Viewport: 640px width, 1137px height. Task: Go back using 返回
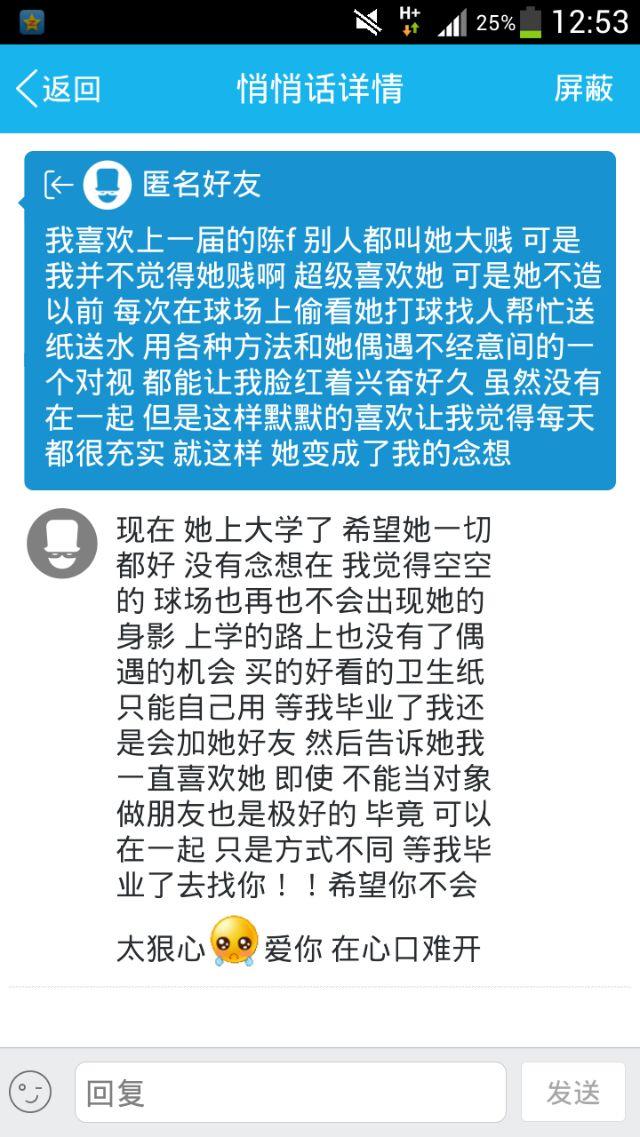click(x=60, y=89)
